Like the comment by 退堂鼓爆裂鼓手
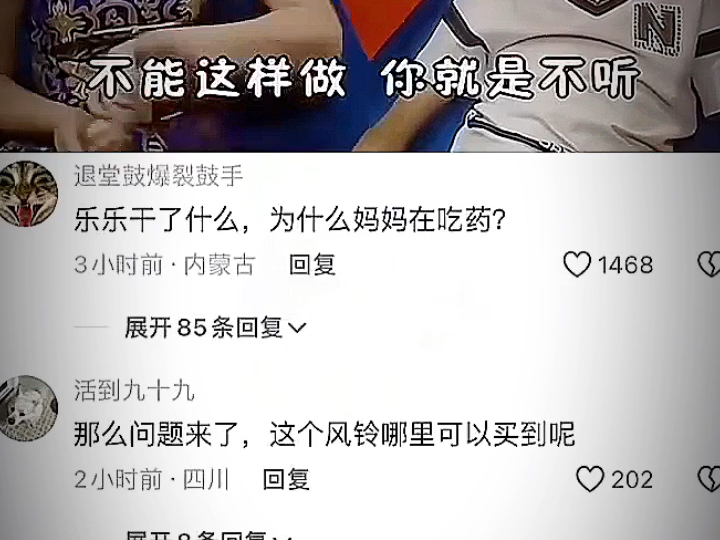720x540 pixels. 578,264
